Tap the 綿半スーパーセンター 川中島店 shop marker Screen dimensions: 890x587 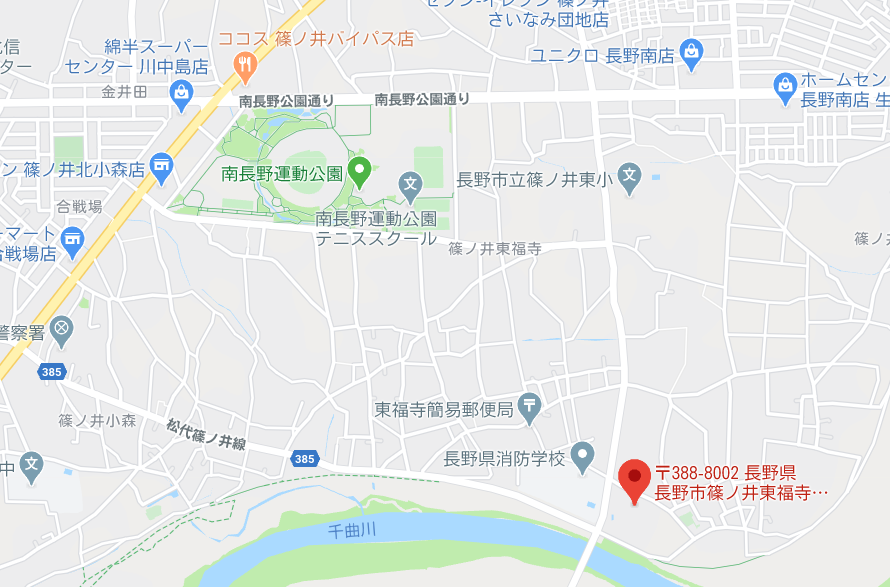[181, 94]
